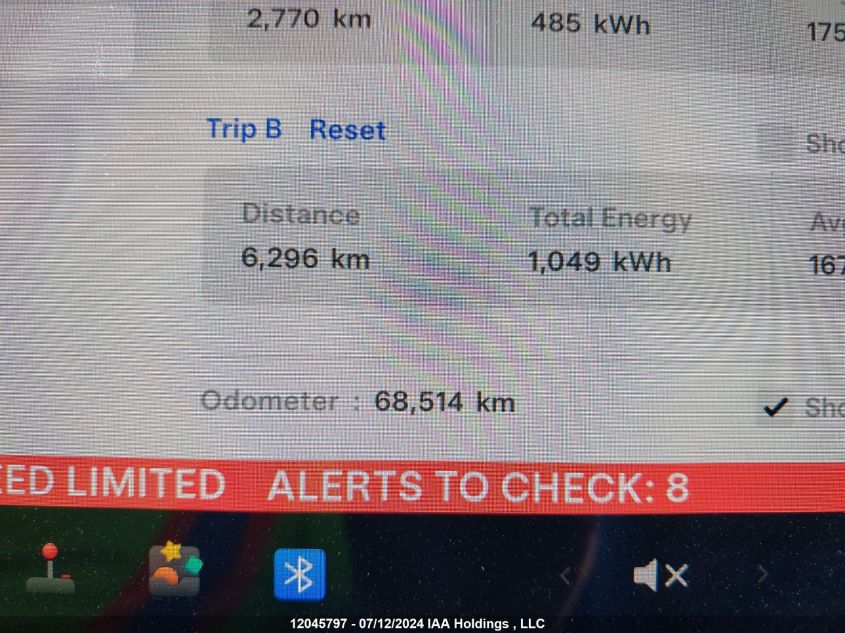This screenshot has width=845, height=633.
Task: Tap the muted speaker volume icon
Action: pos(661,575)
